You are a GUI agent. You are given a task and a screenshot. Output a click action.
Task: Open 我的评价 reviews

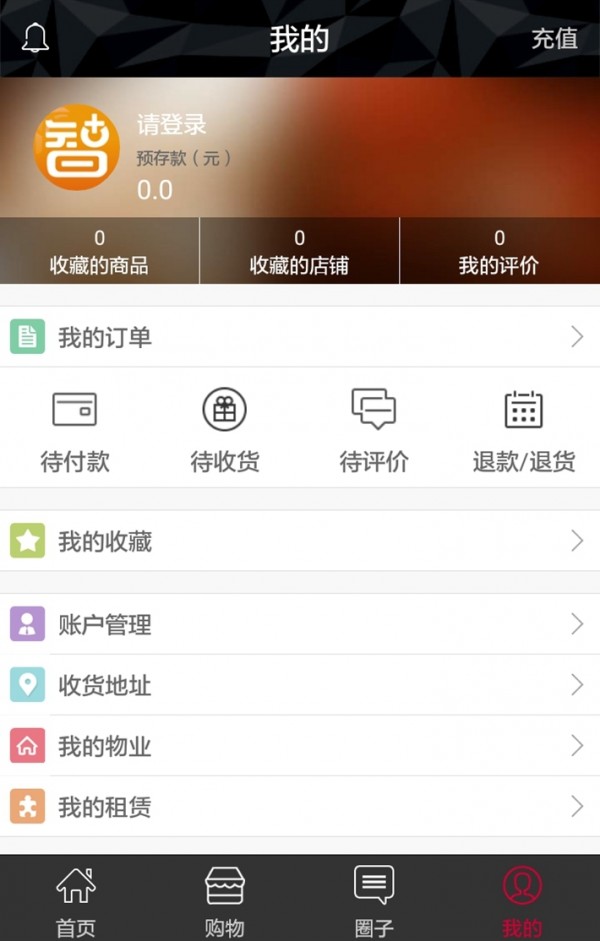point(499,252)
